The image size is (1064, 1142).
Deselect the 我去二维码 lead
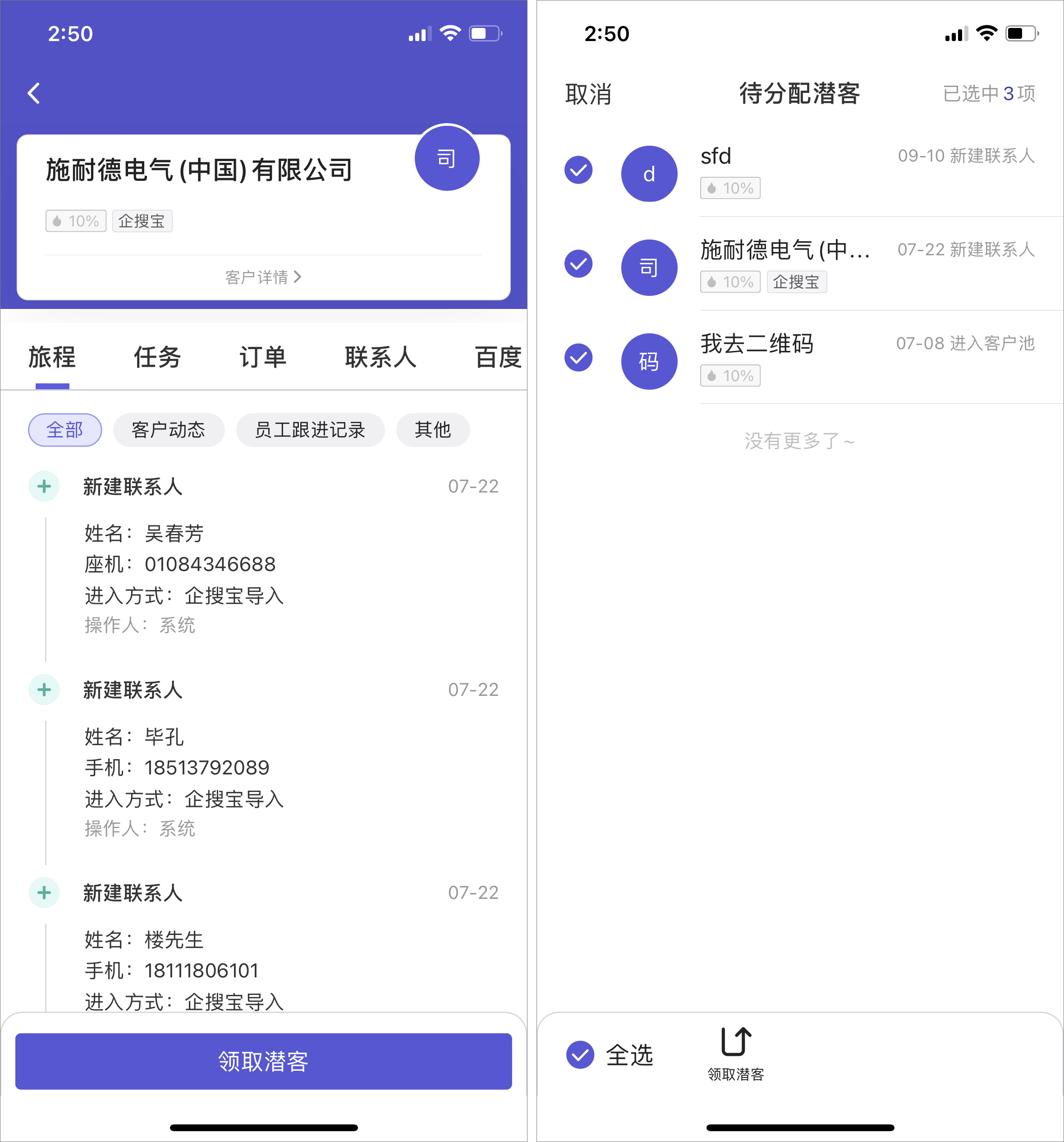click(578, 358)
